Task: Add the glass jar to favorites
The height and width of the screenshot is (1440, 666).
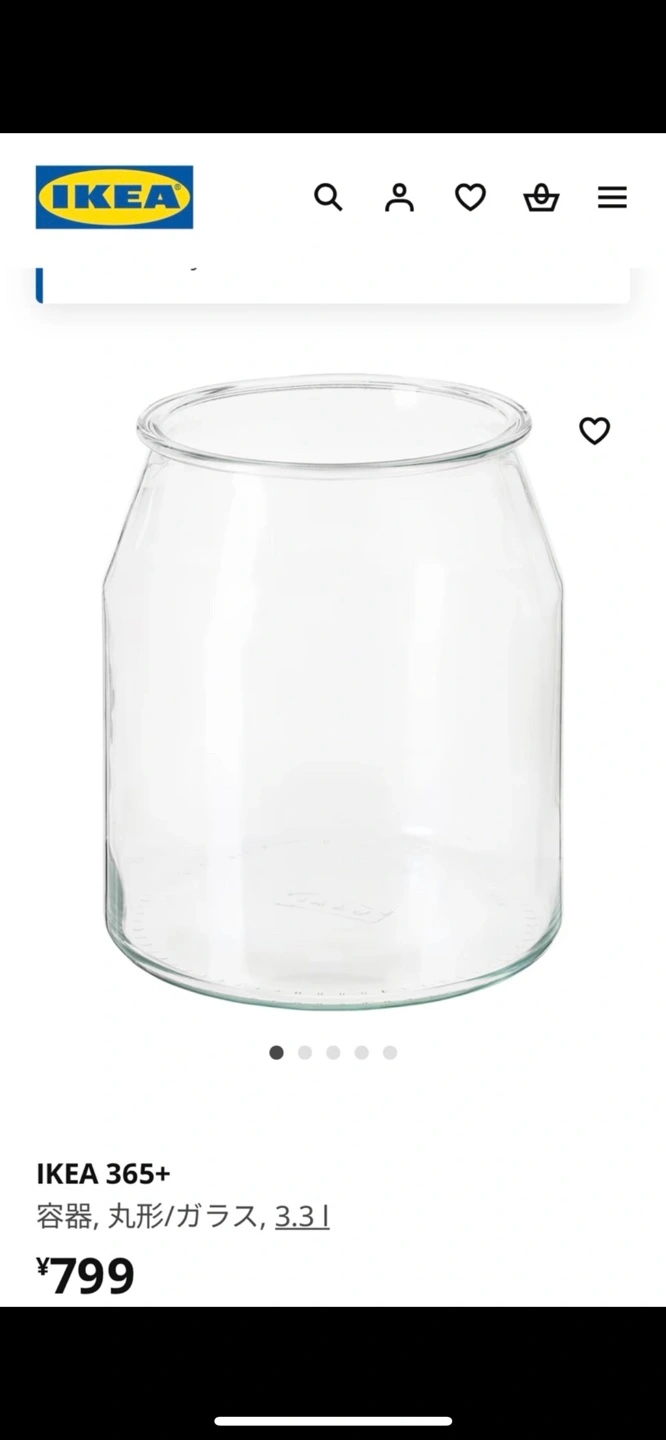Action: (x=594, y=431)
